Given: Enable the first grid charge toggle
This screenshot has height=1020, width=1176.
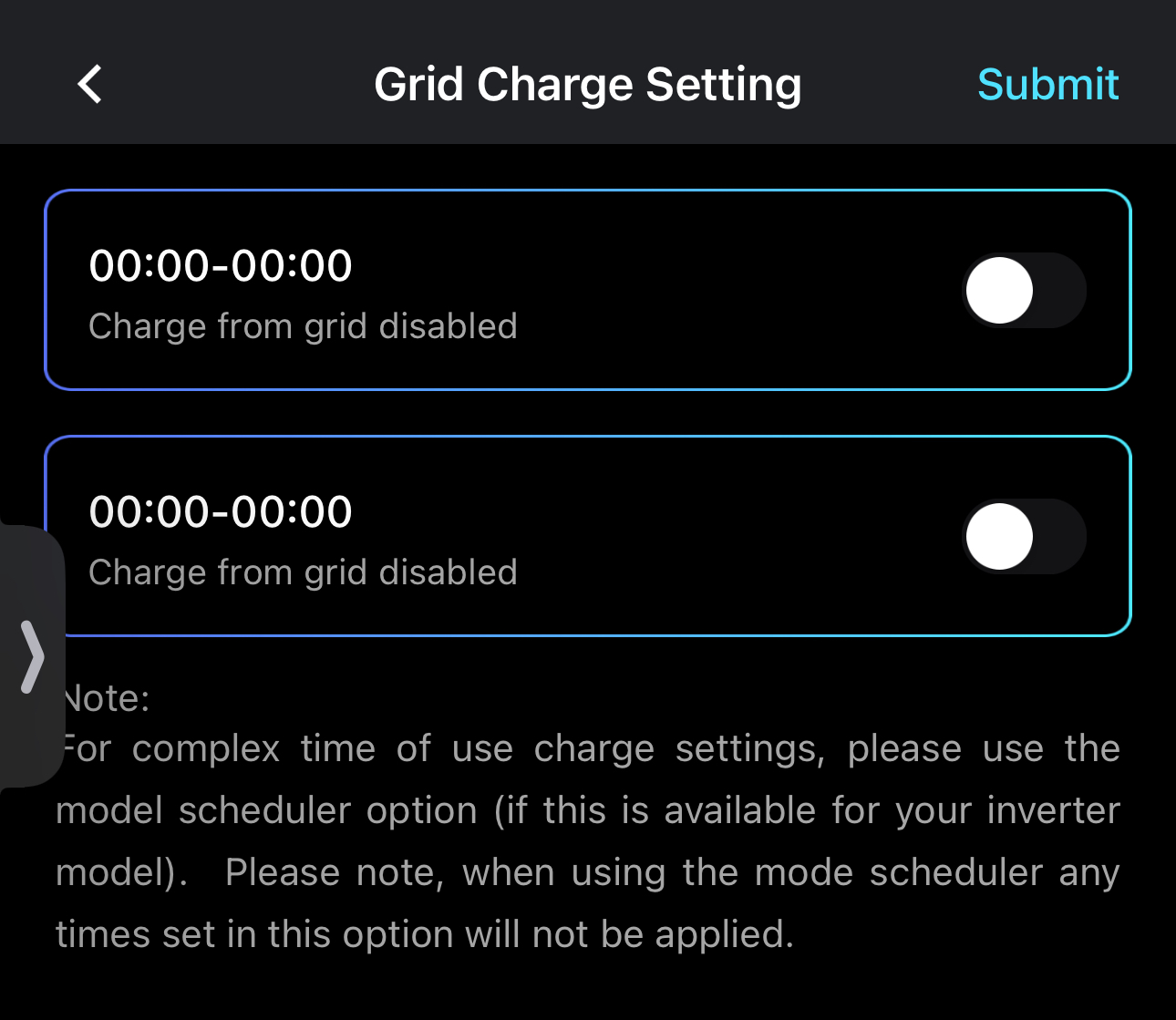Looking at the screenshot, I should tap(1024, 290).
